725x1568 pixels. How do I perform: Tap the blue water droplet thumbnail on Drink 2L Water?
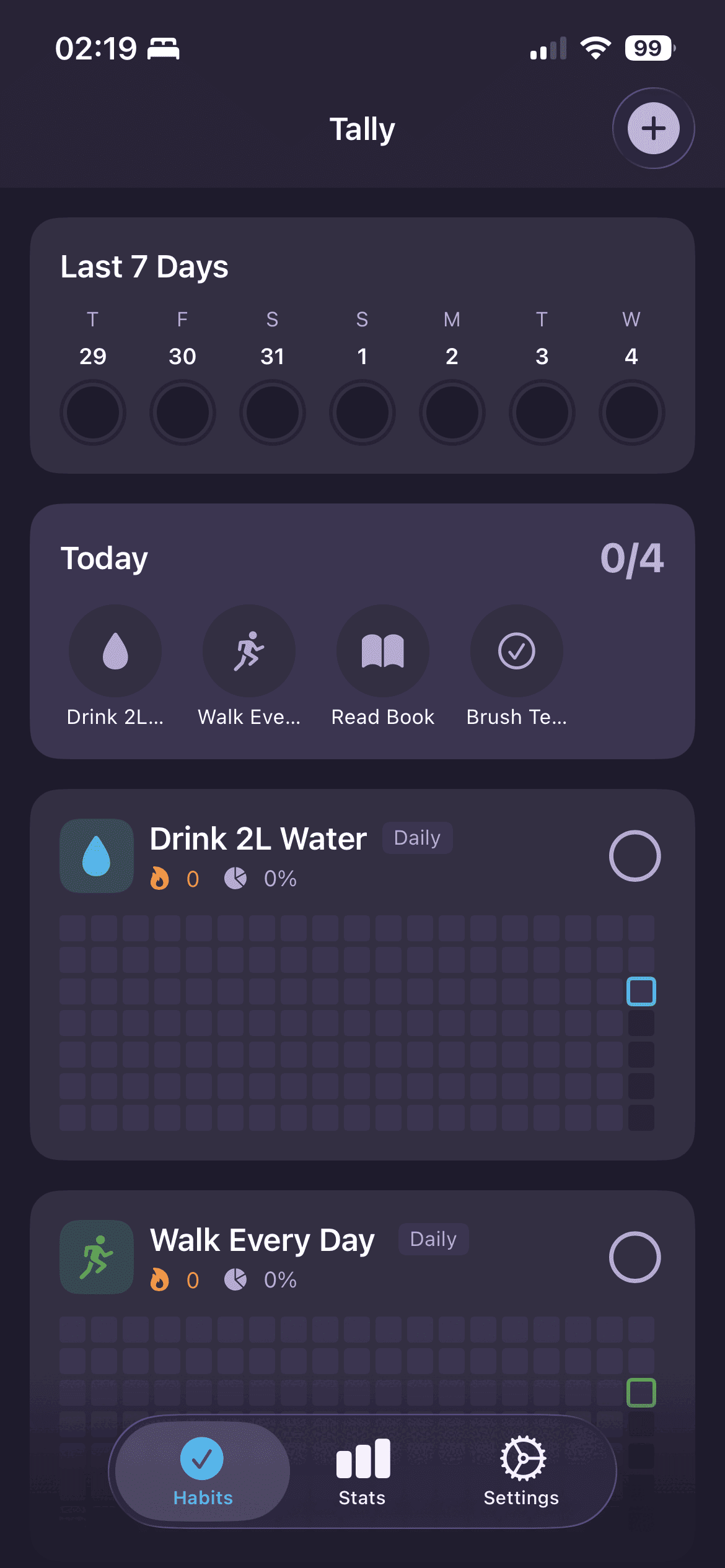coord(96,856)
